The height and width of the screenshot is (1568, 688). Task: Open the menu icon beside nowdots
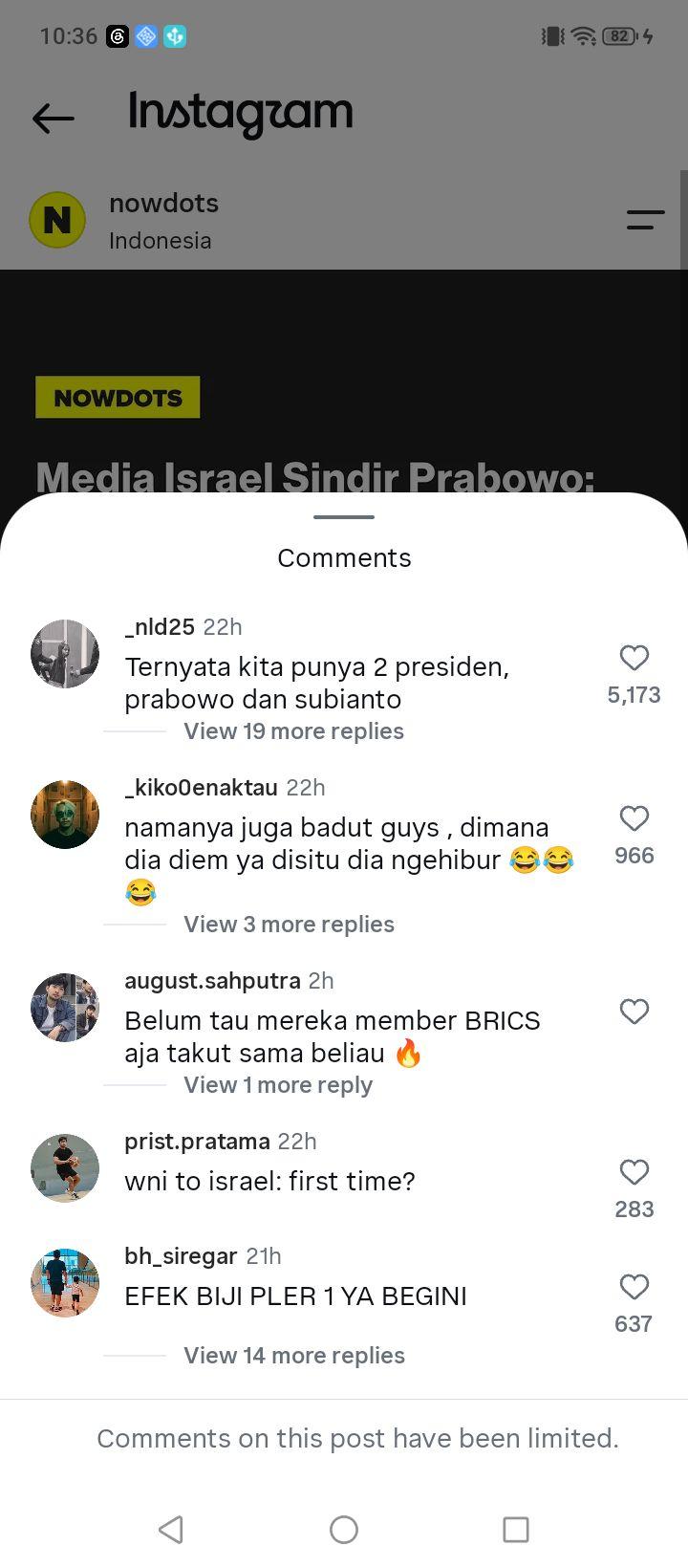pos(645,220)
